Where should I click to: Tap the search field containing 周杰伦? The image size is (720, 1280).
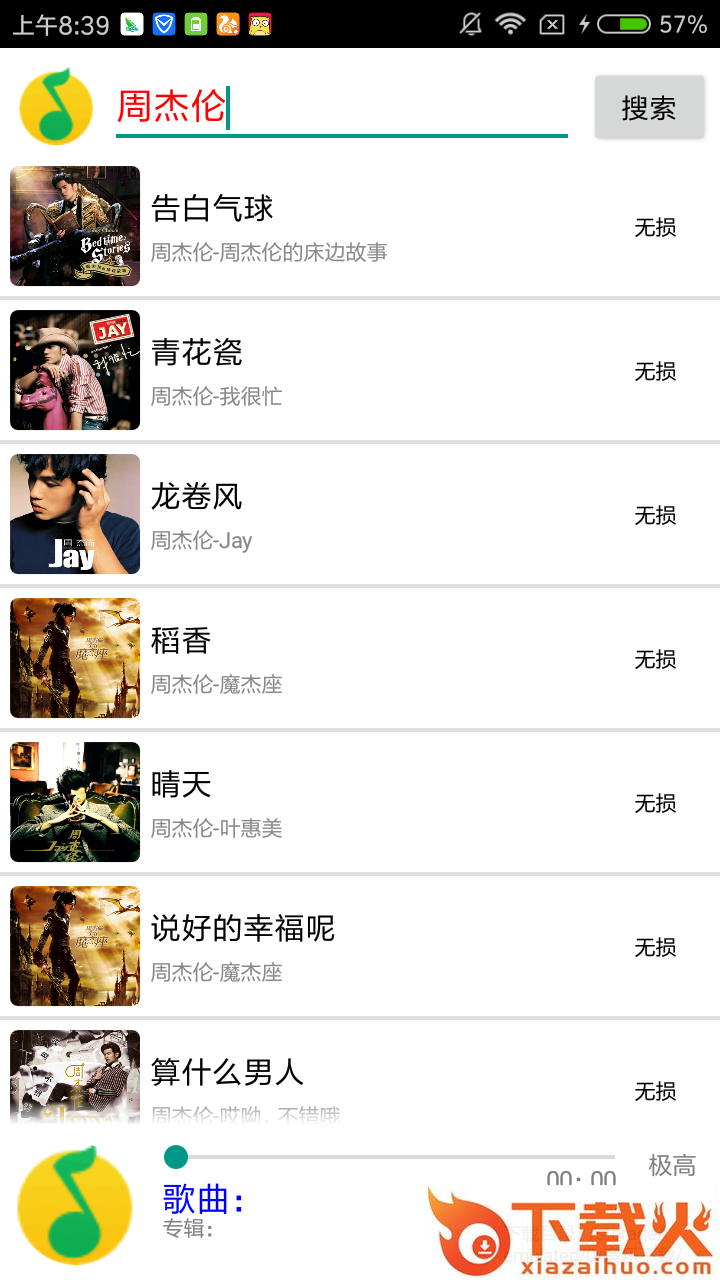coord(340,107)
